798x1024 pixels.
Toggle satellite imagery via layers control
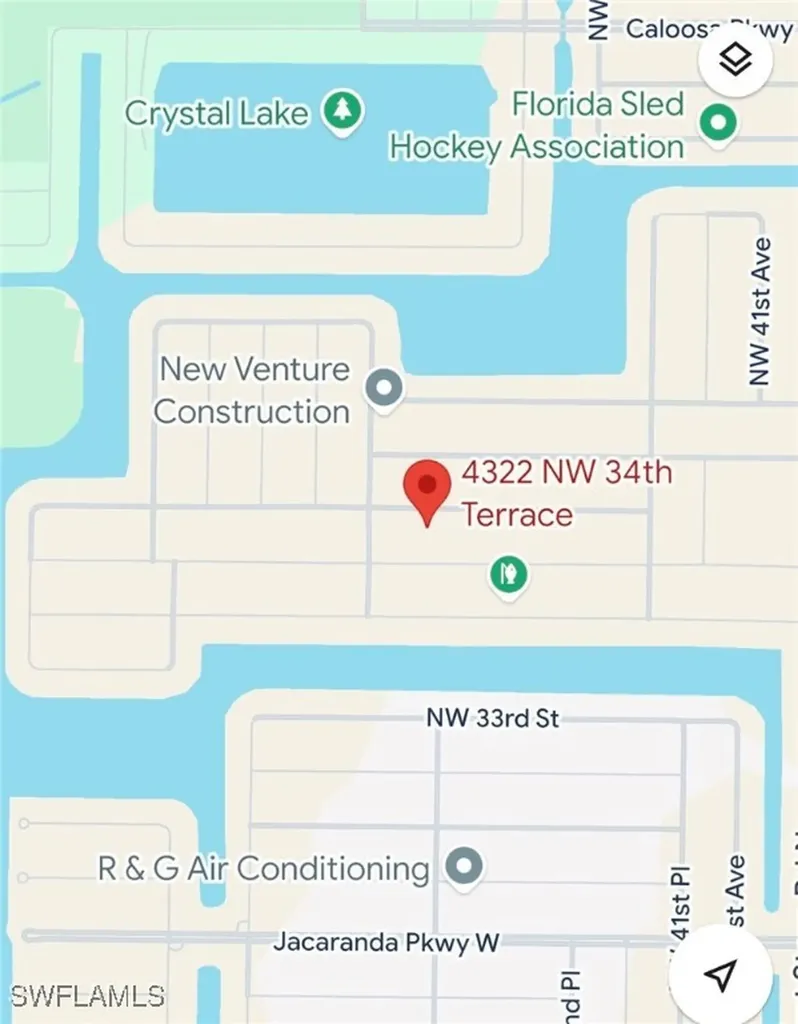coord(735,59)
